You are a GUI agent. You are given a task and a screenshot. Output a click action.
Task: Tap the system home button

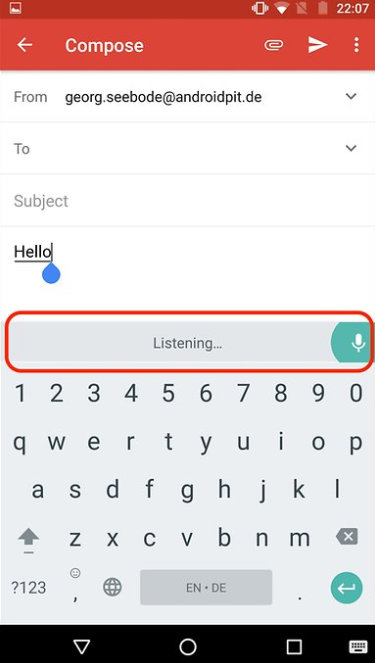[x=188, y=647]
